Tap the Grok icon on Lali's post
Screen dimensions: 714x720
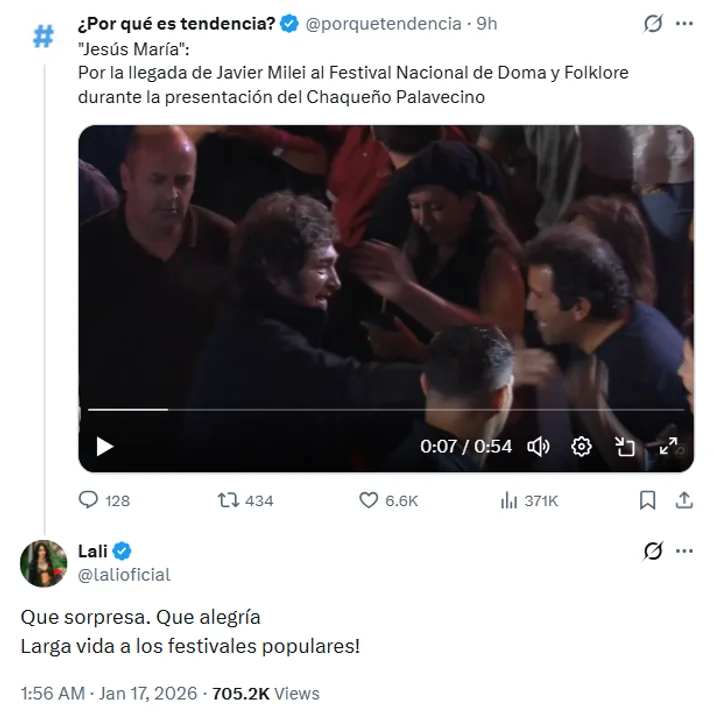pos(652,551)
